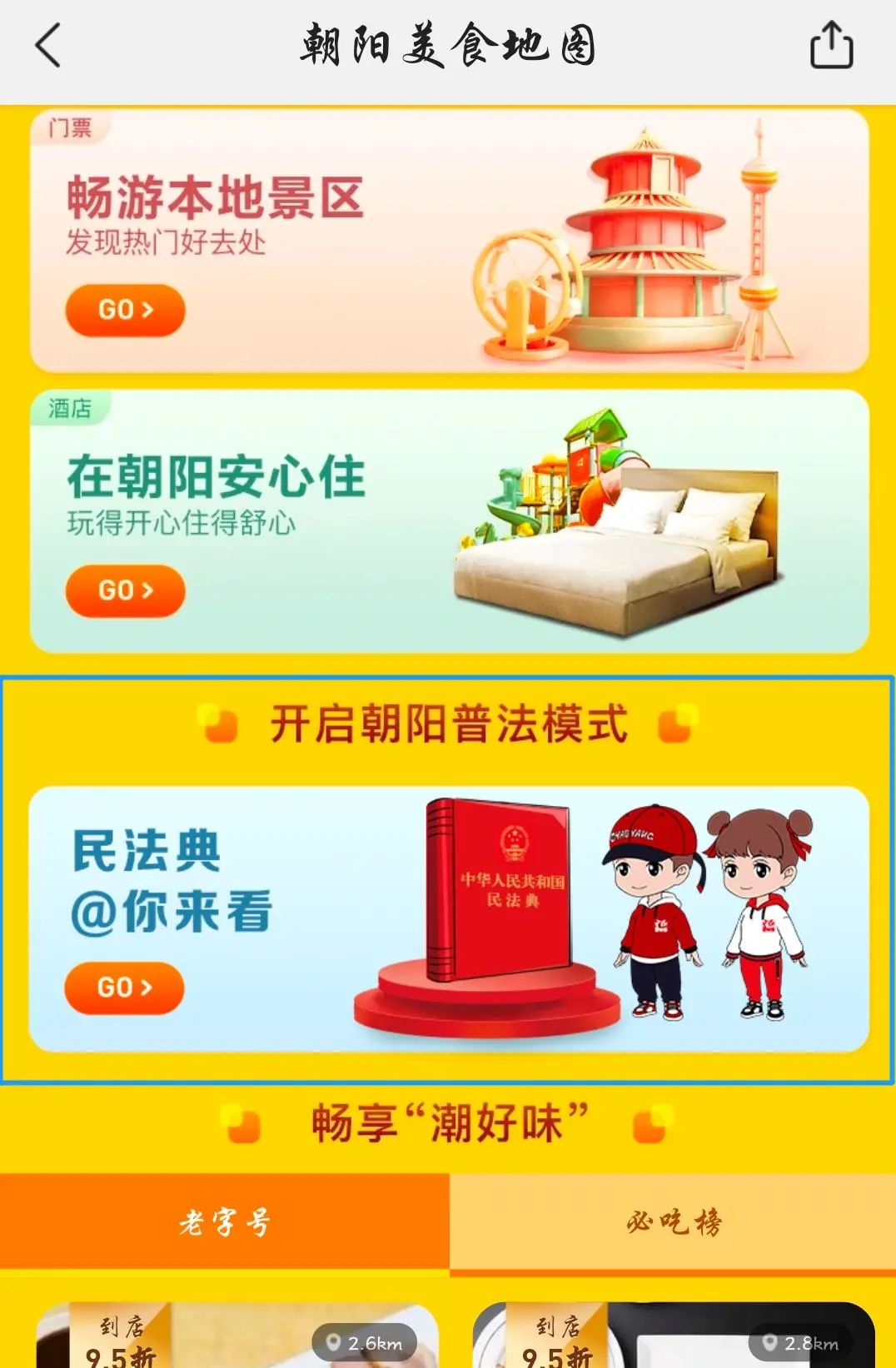Tap GO on 畅游本地景区 banner
This screenshot has height=1368, width=896.
(125, 310)
